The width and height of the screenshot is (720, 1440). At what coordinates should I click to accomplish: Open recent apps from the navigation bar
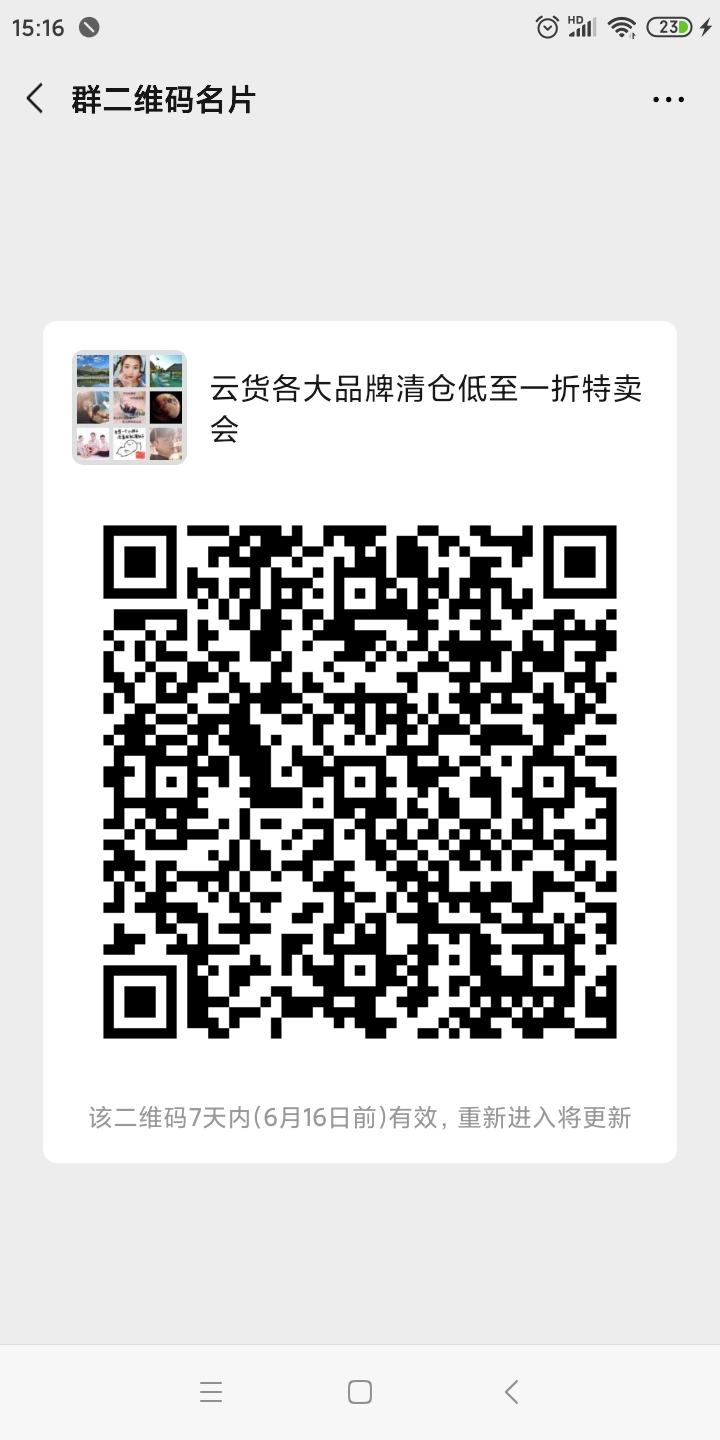tap(211, 1391)
